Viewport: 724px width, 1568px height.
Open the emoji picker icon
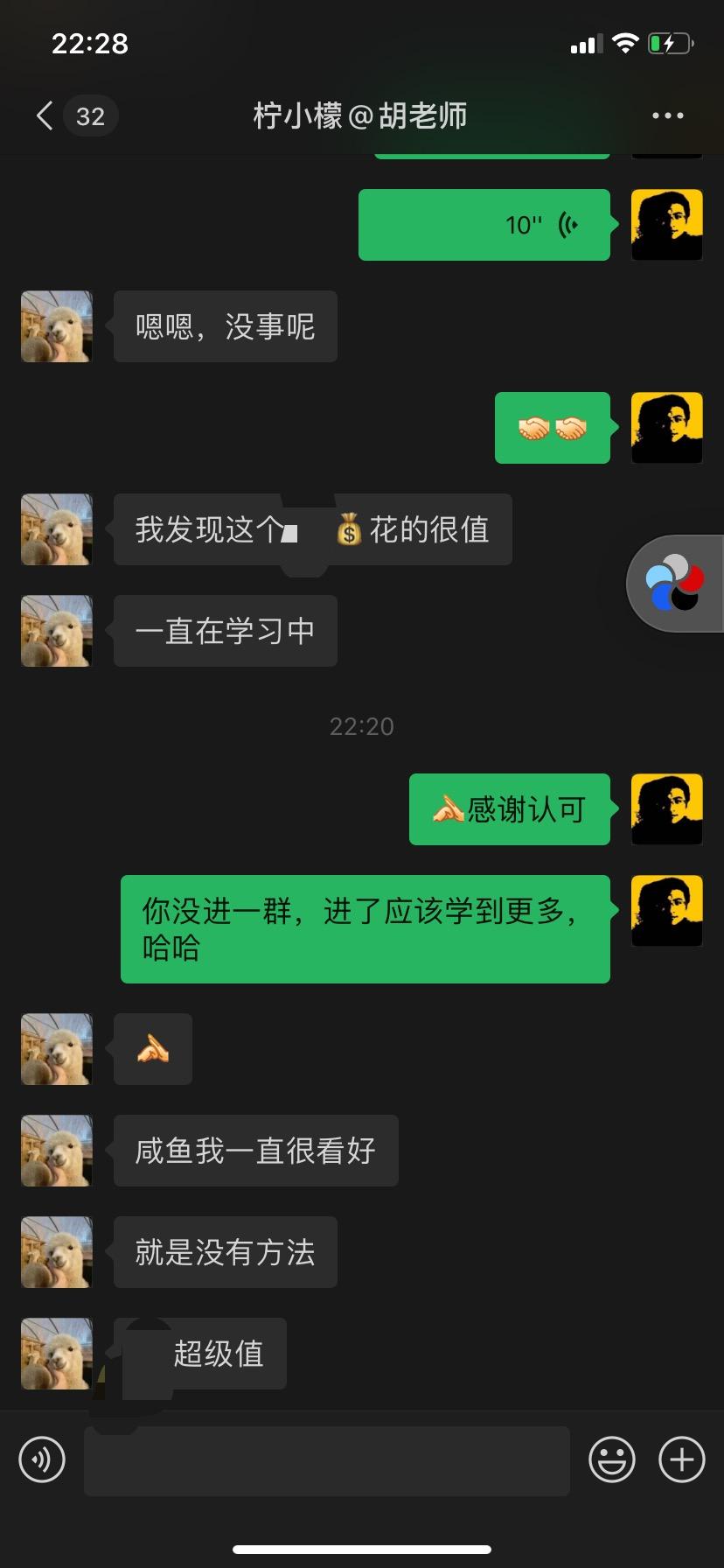click(612, 1459)
